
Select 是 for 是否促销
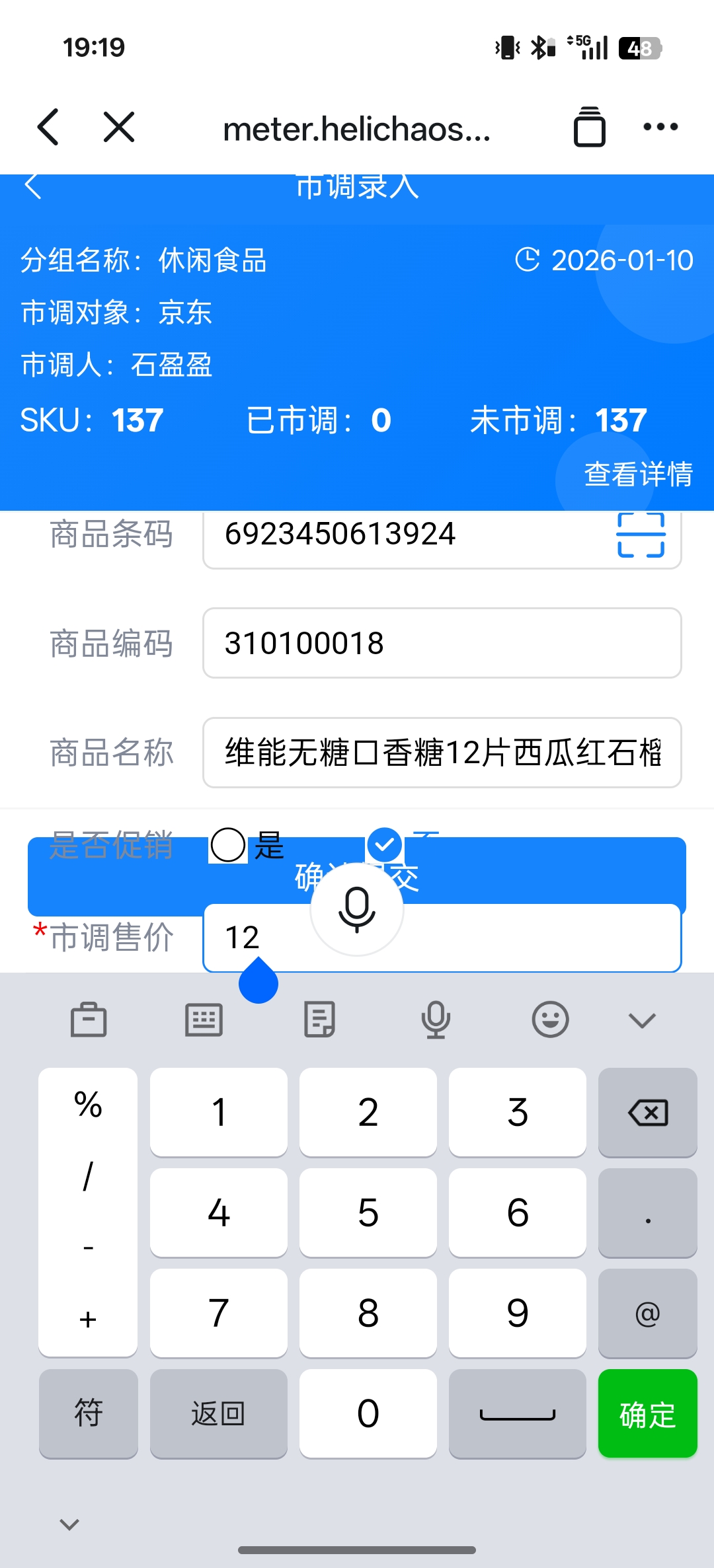coord(228,845)
